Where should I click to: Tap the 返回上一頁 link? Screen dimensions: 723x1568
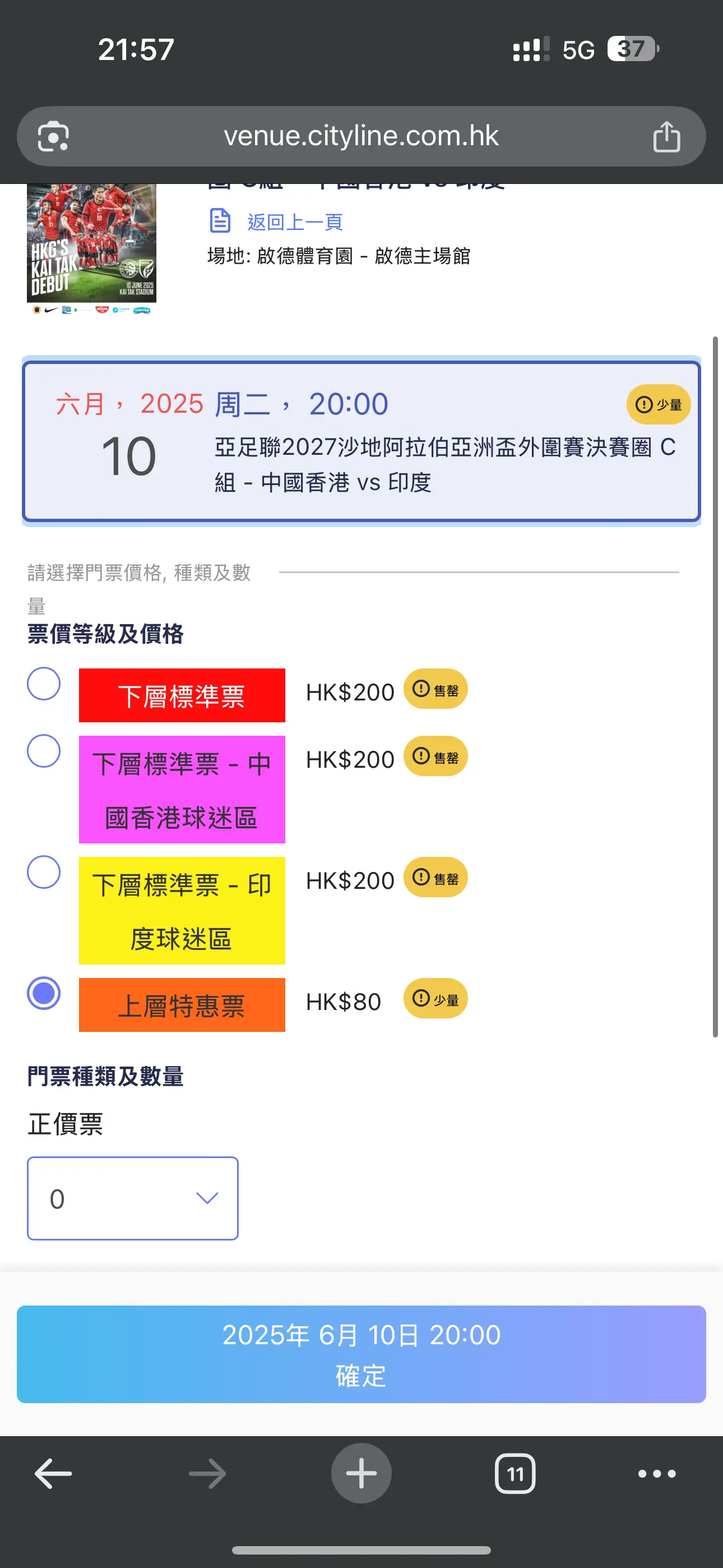295,222
